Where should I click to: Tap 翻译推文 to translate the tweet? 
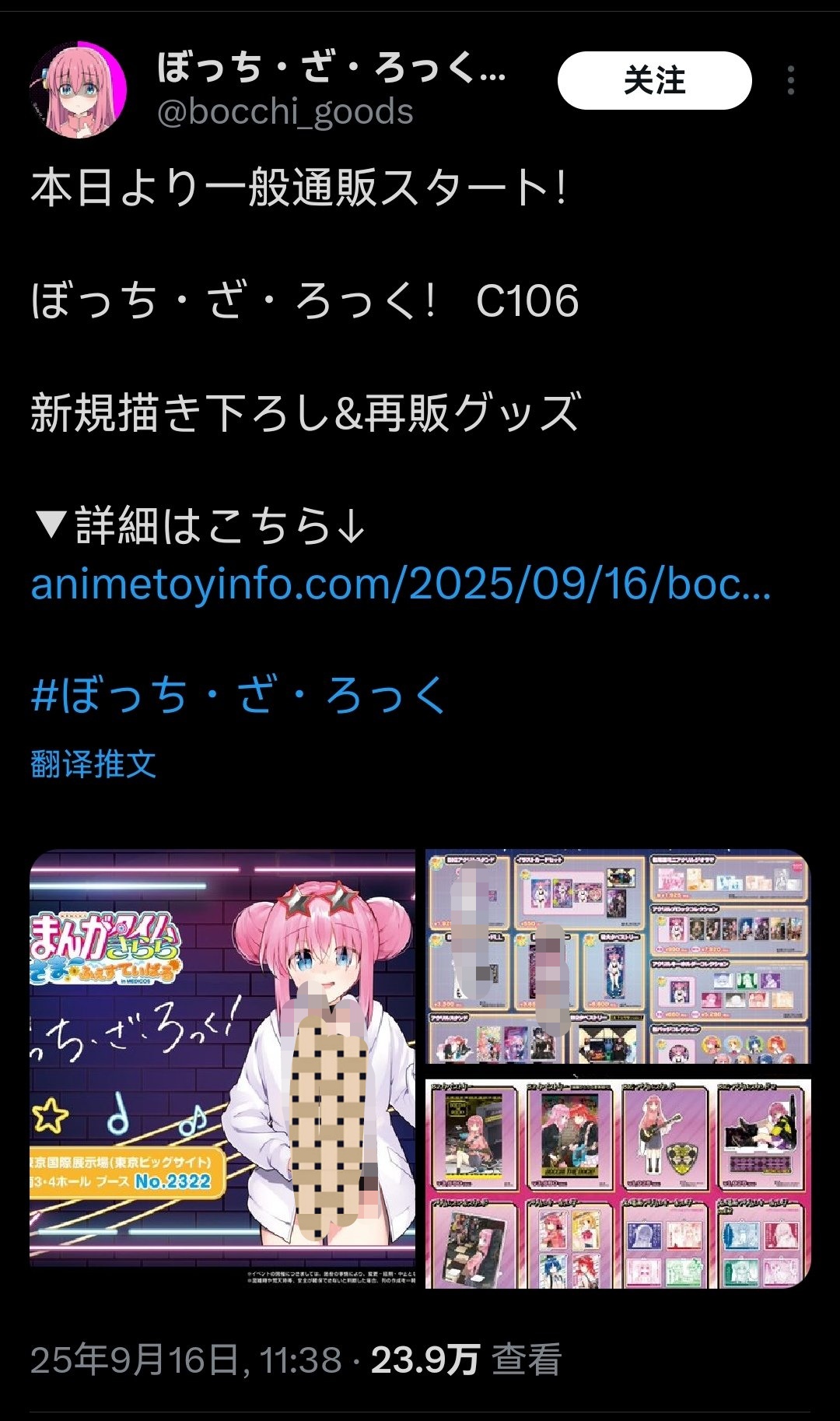(93, 764)
